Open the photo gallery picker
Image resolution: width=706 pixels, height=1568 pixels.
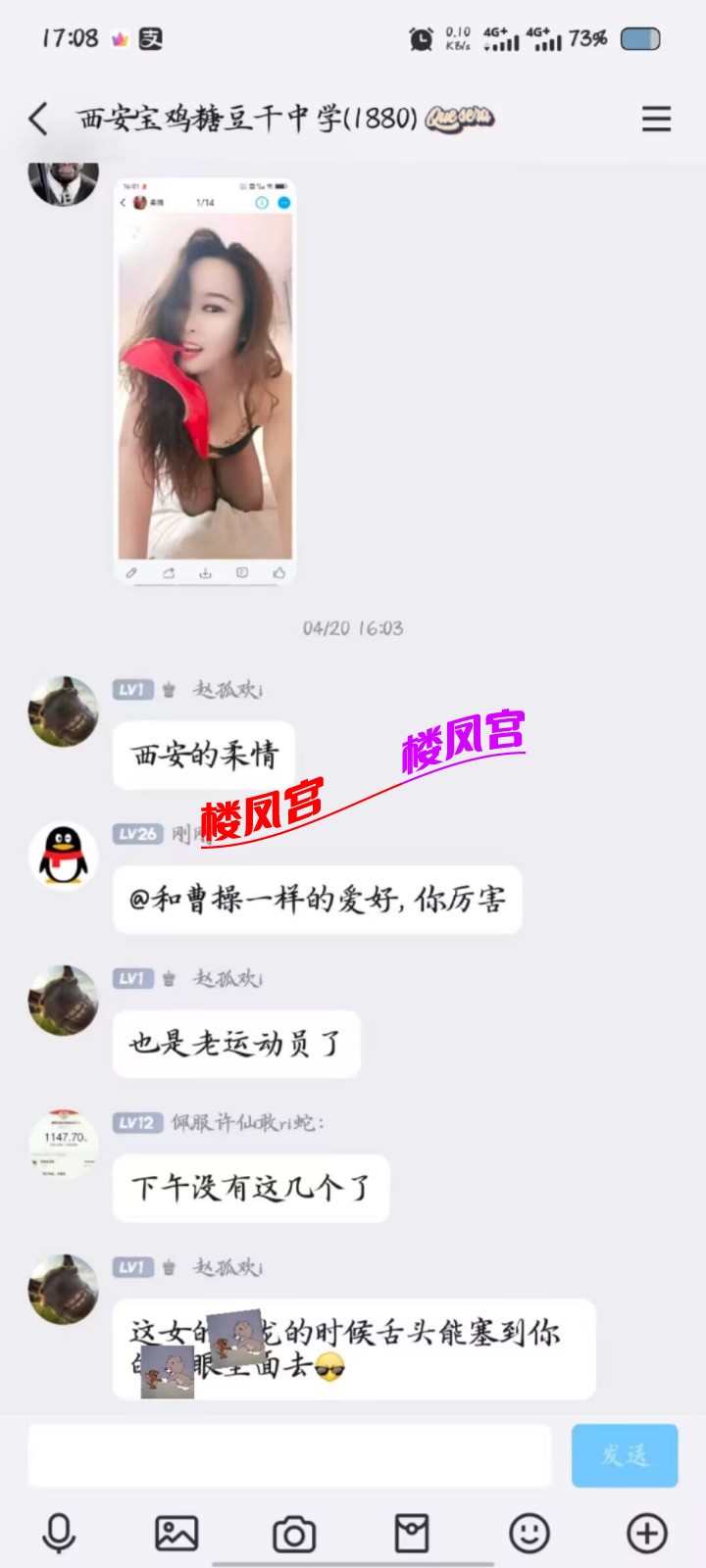pyautogui.click(x=176, y=1533)
